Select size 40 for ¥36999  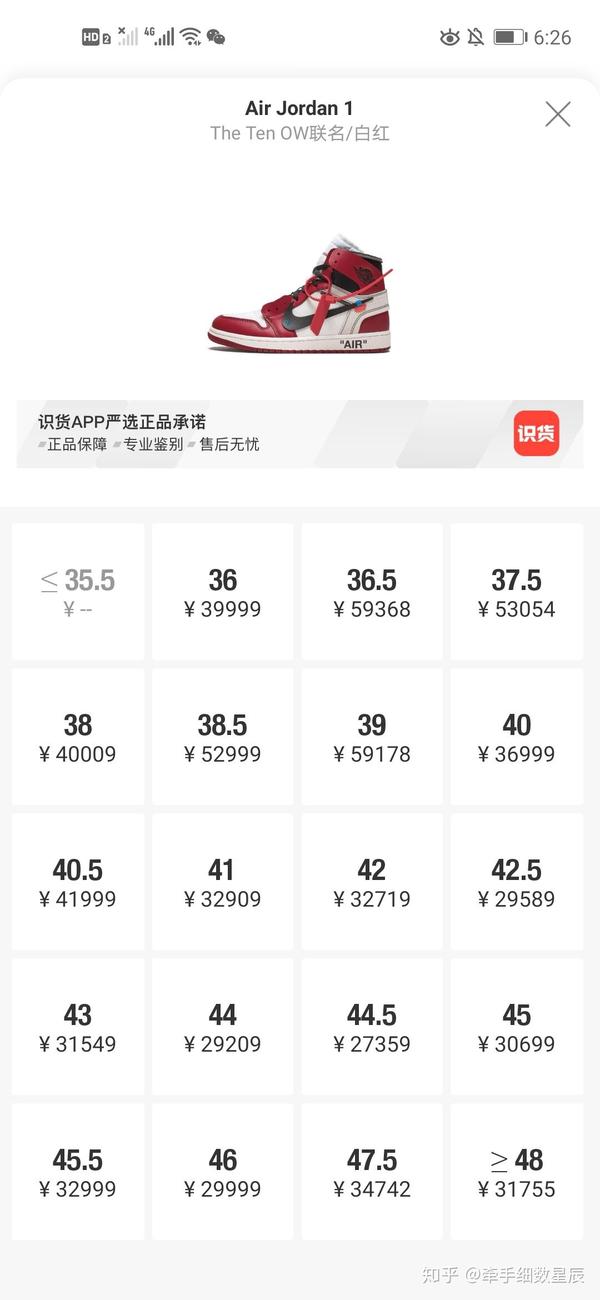[516, 737]
